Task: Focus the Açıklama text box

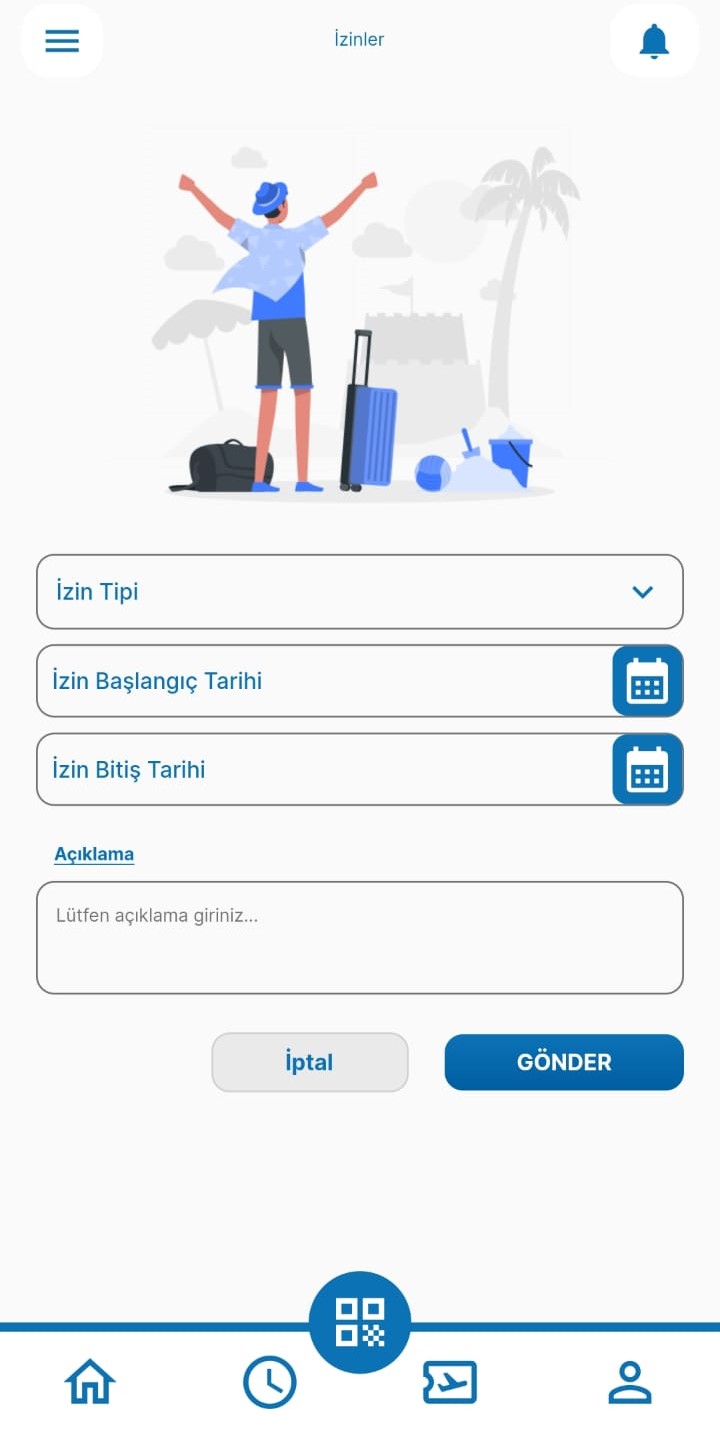Action: [360, 937]
